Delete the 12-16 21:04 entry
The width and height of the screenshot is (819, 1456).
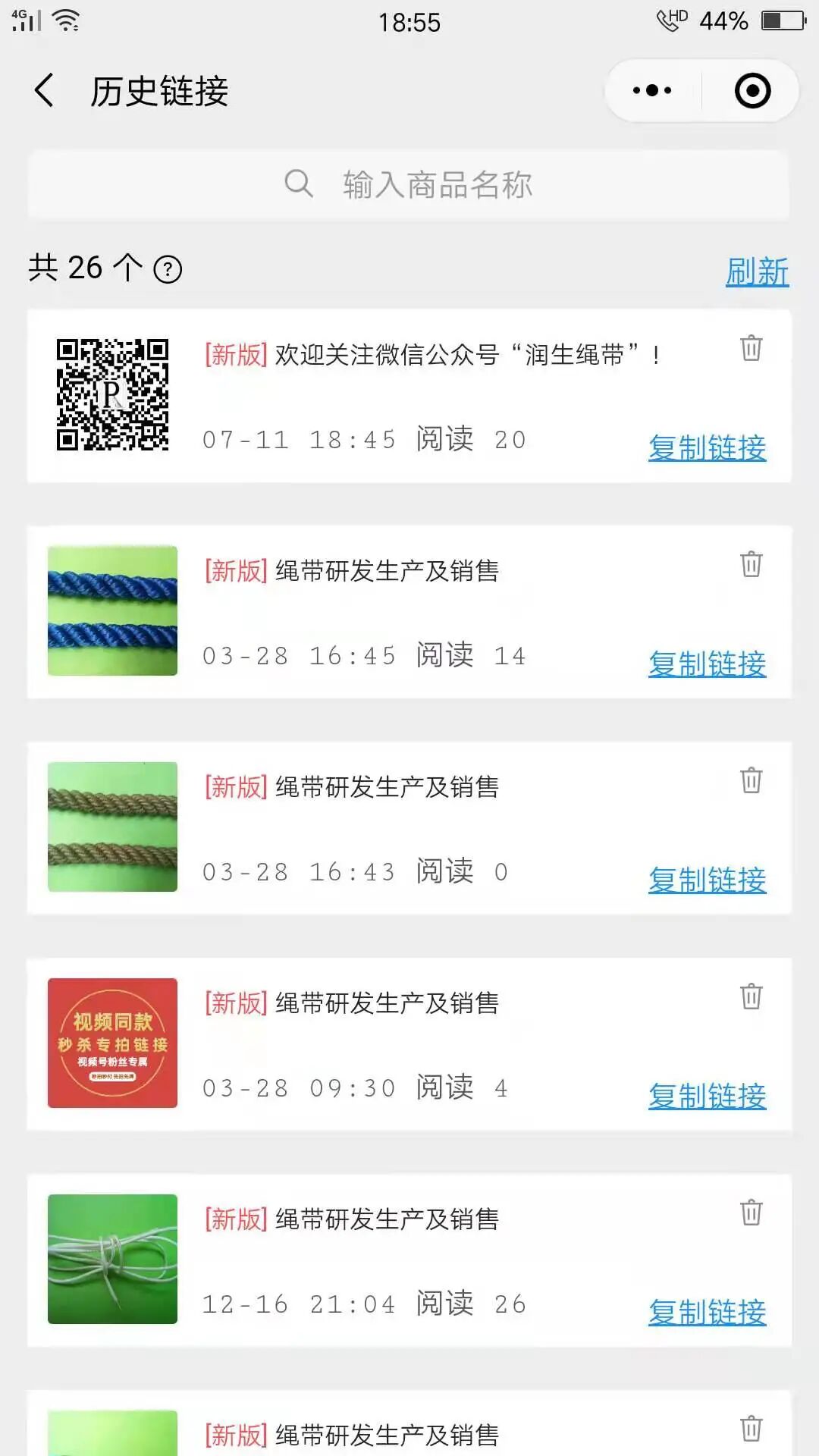[751, 1213]
